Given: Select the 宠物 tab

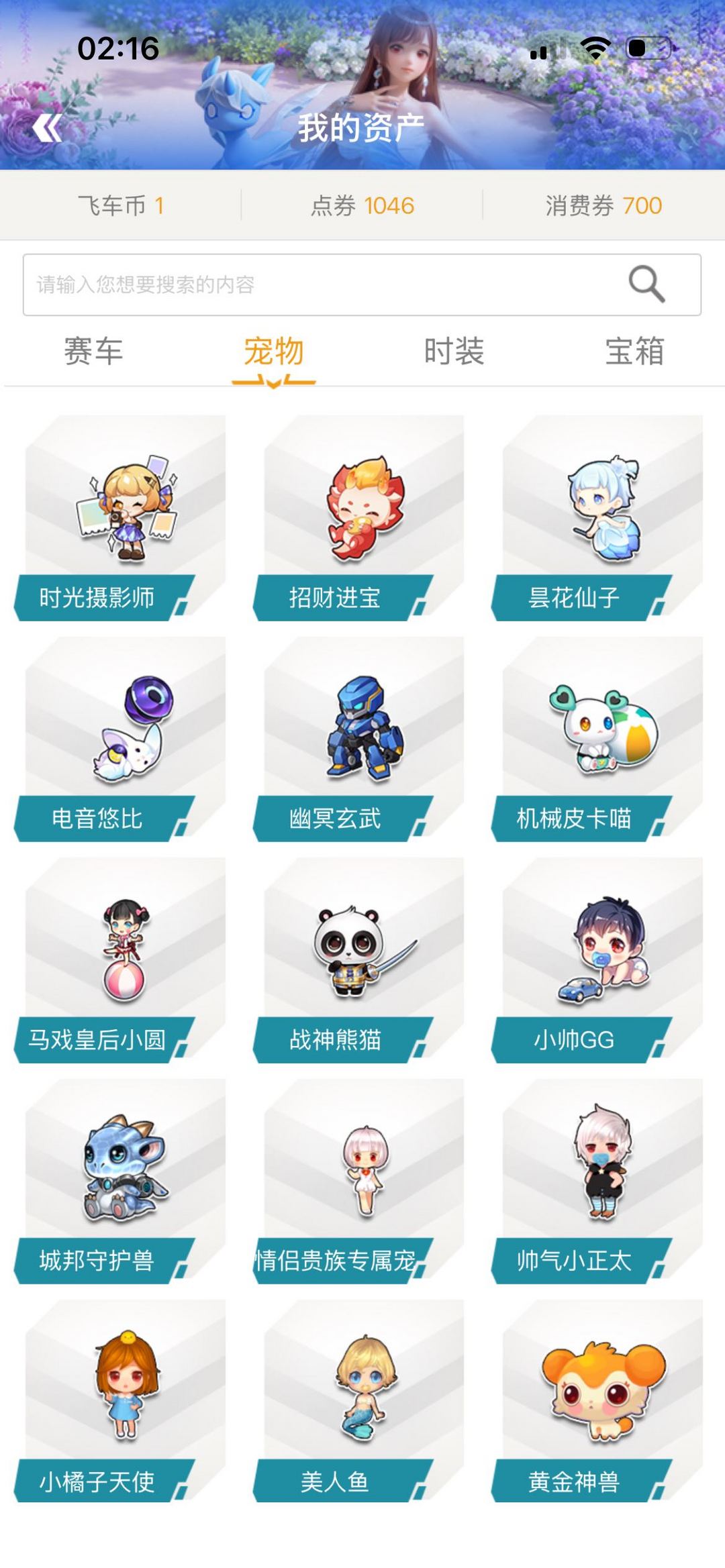Looking at the screenshot, I should coord(274,352).
